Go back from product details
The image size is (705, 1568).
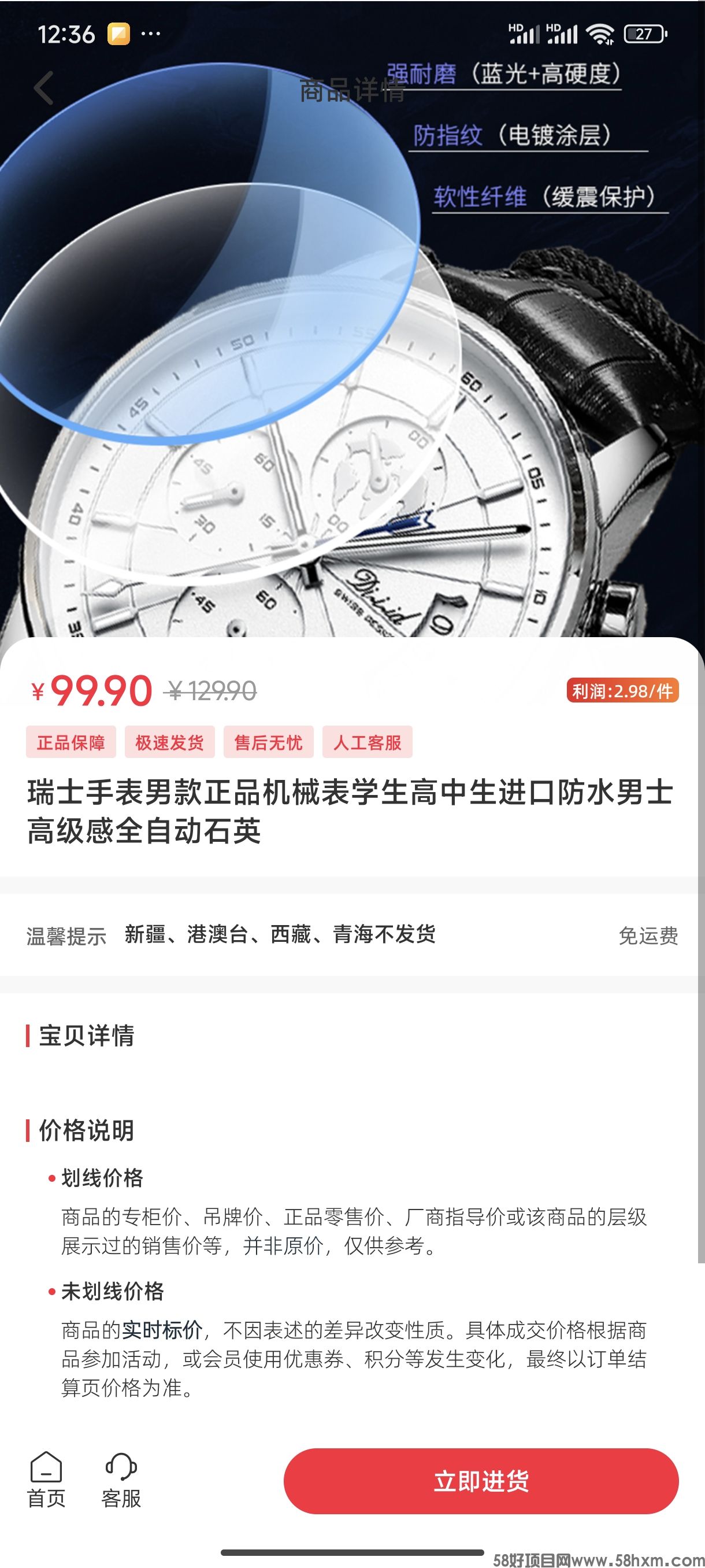click(44, 88)
